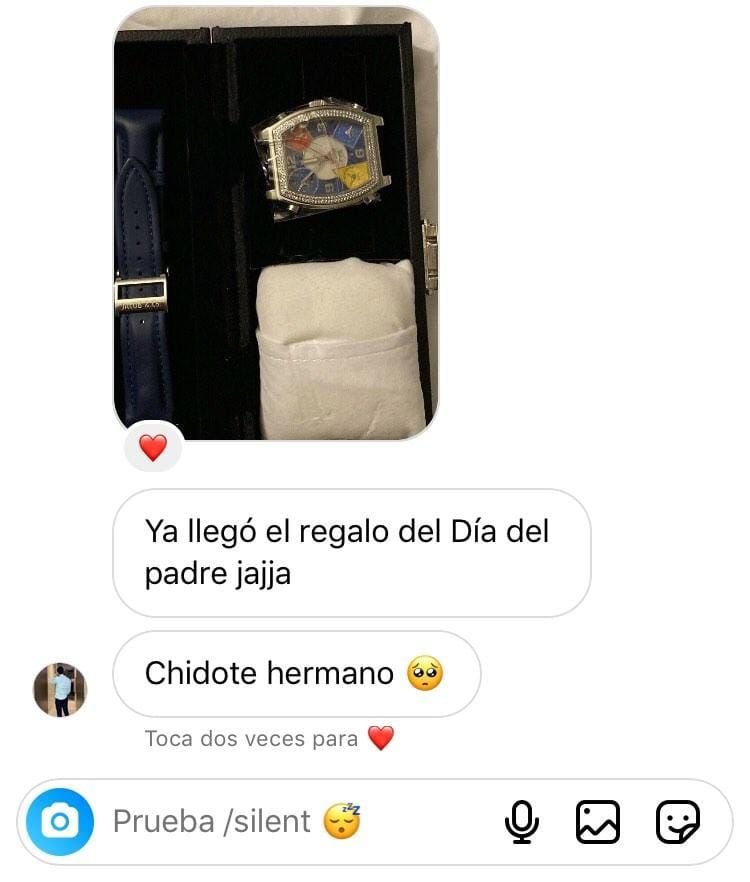This screenshot has width=750, height=882.
Task: Open the camera from the message bar
Action: click(61, 822)
